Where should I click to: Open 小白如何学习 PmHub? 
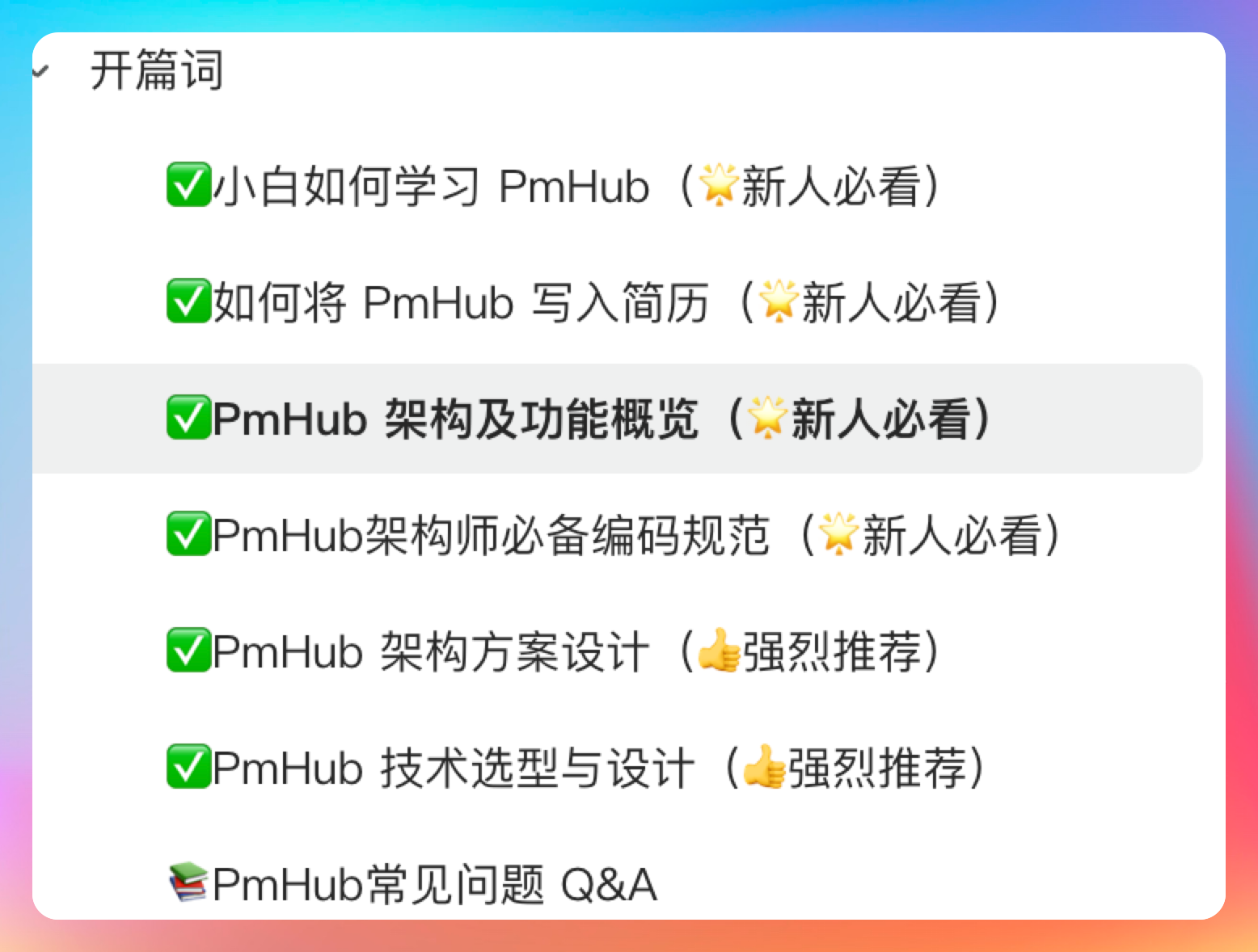(553, 186)
